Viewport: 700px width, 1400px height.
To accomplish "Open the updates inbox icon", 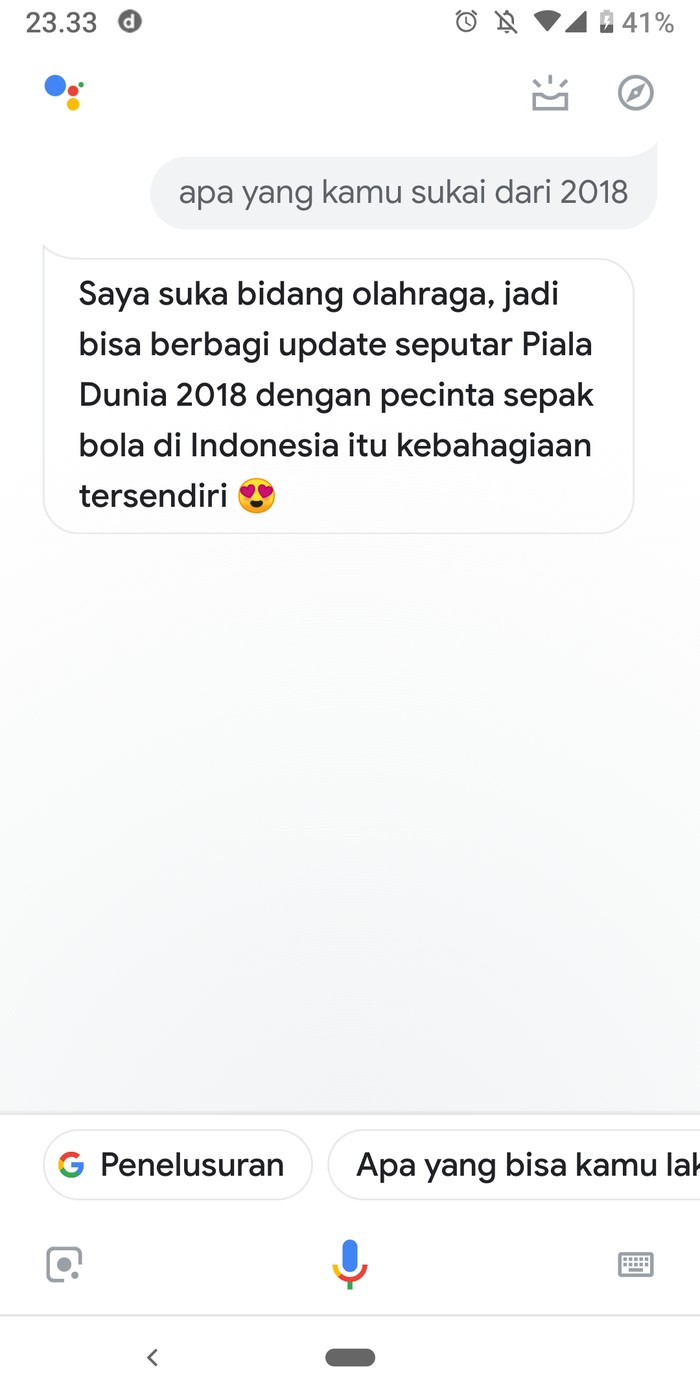I will coord(549,93).
